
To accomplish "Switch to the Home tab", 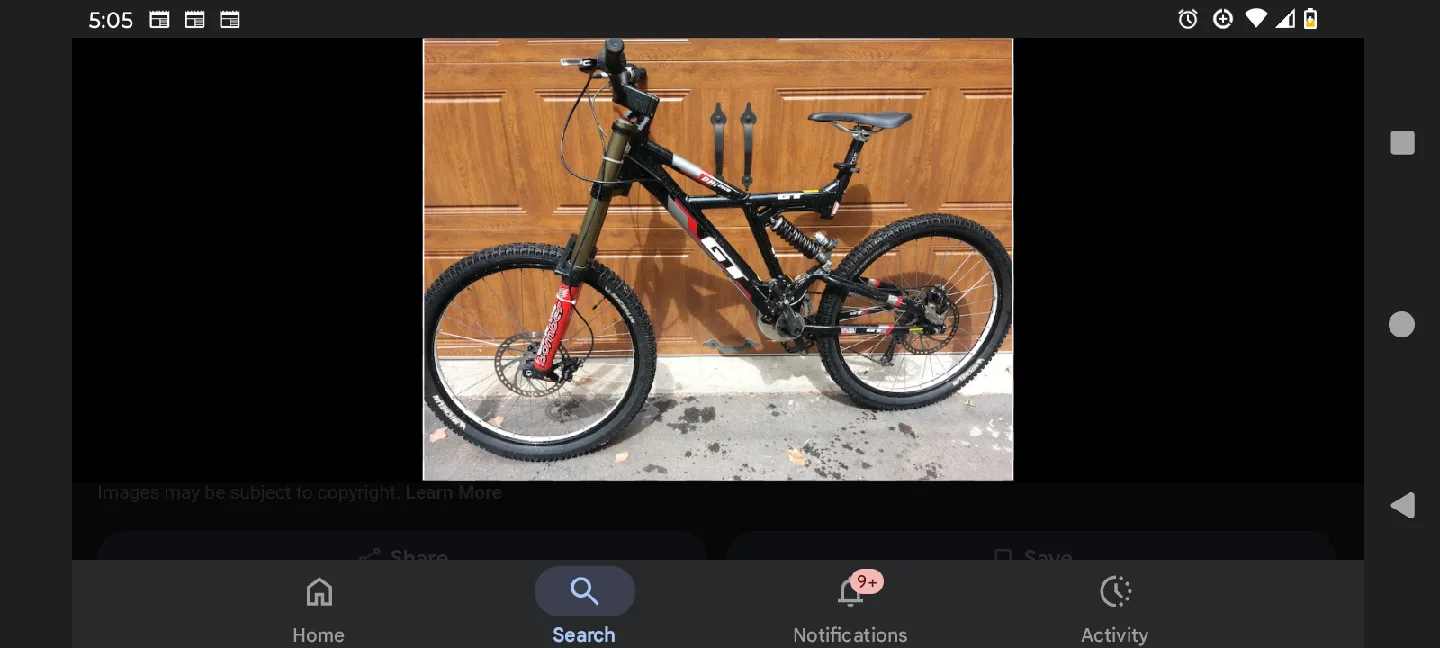I will (x=318, y=608).
